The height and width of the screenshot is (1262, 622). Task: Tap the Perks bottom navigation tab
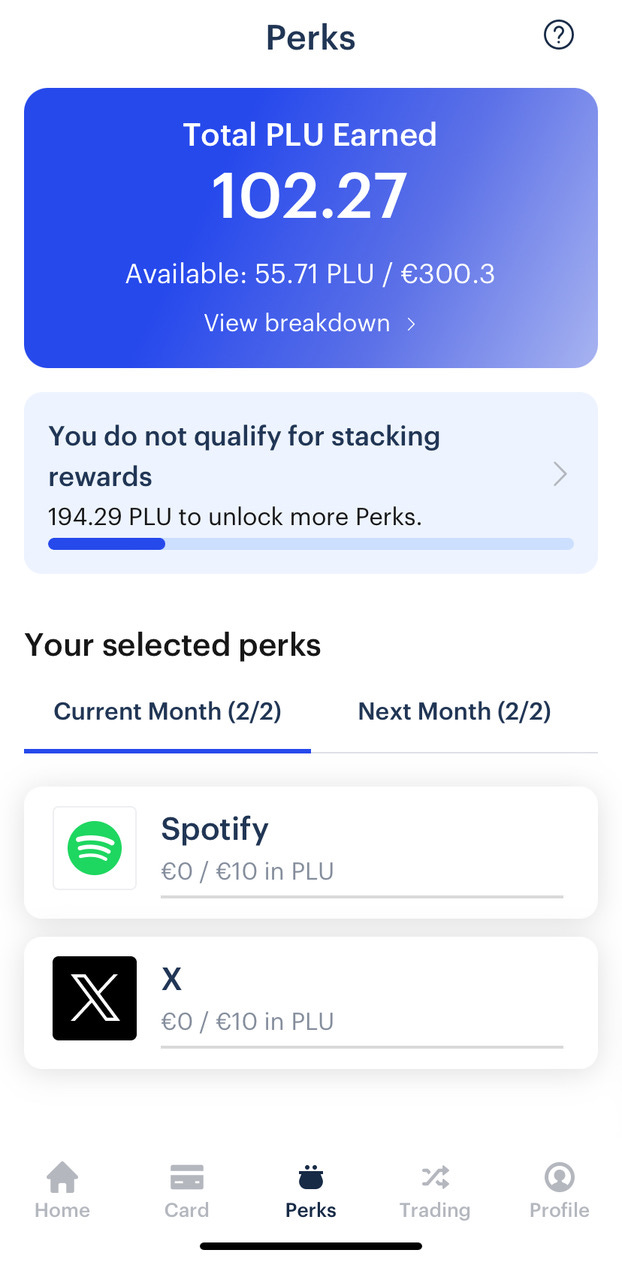[x=311, y=1191]
